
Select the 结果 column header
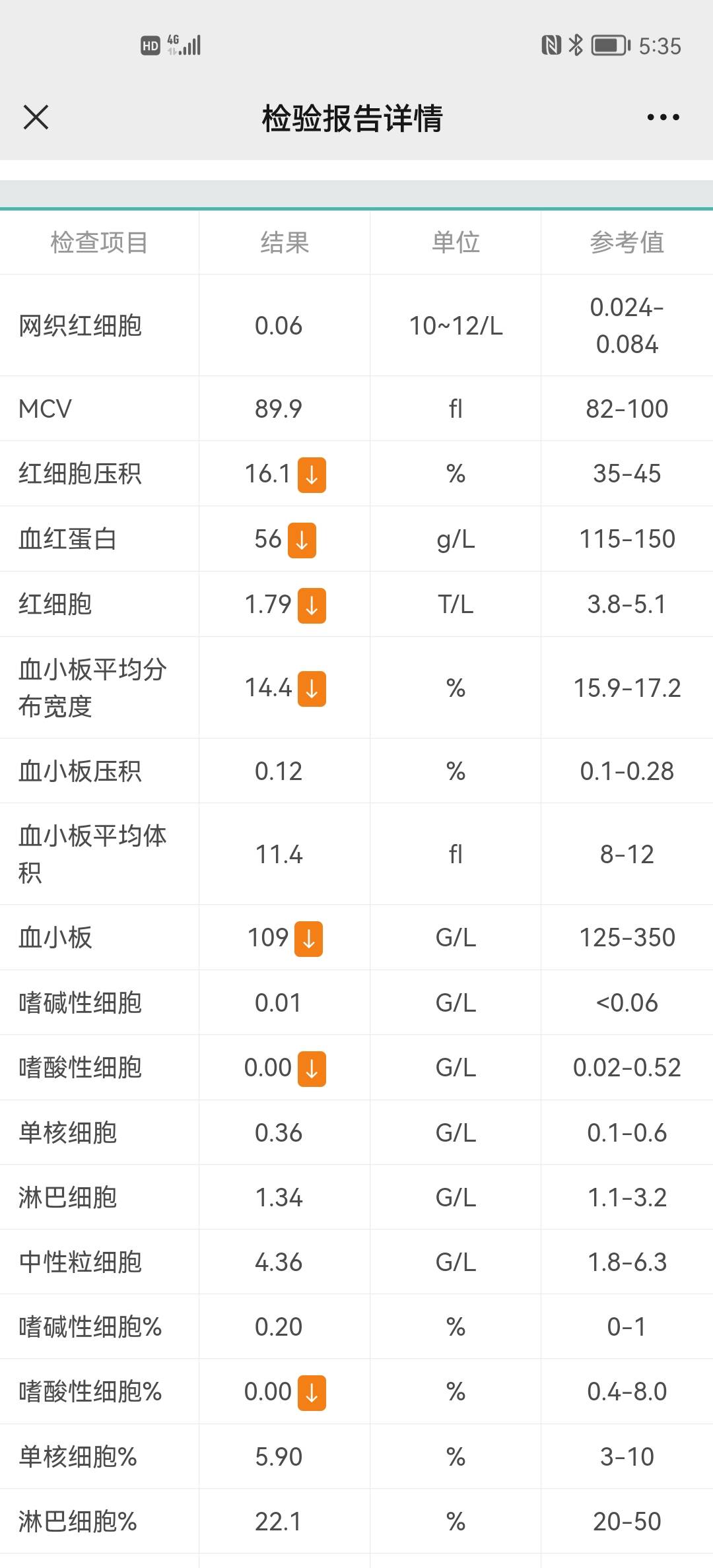point(285,242)
